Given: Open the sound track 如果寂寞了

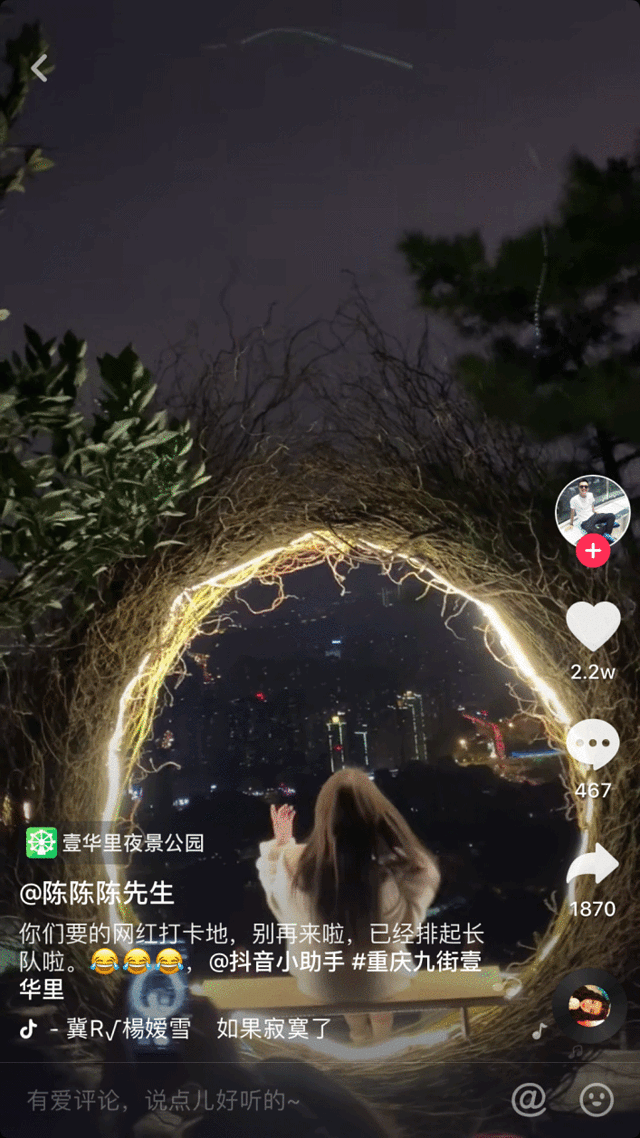Looking at the screenshot, I should coord(274,1027).
